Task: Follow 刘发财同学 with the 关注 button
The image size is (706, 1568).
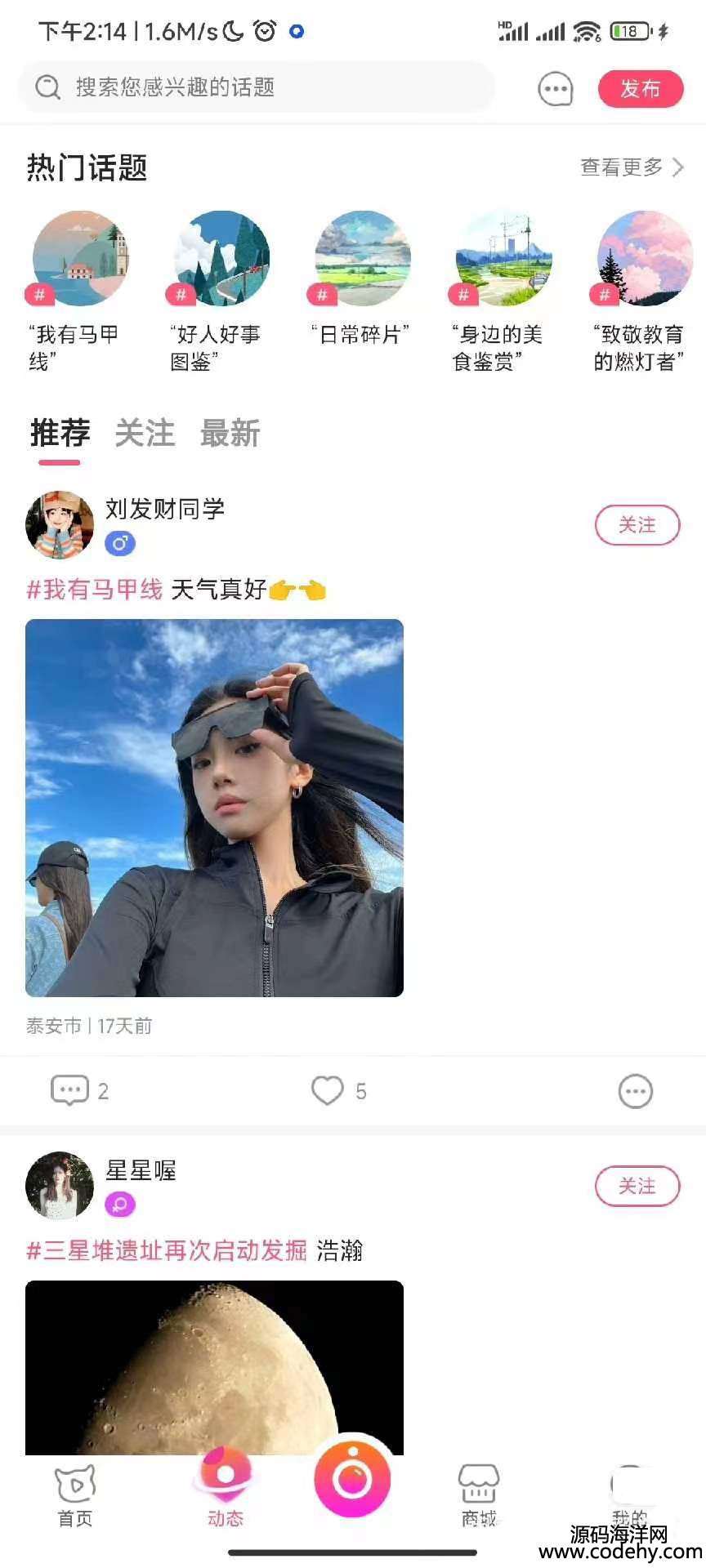Action: [x=637, y=525]
